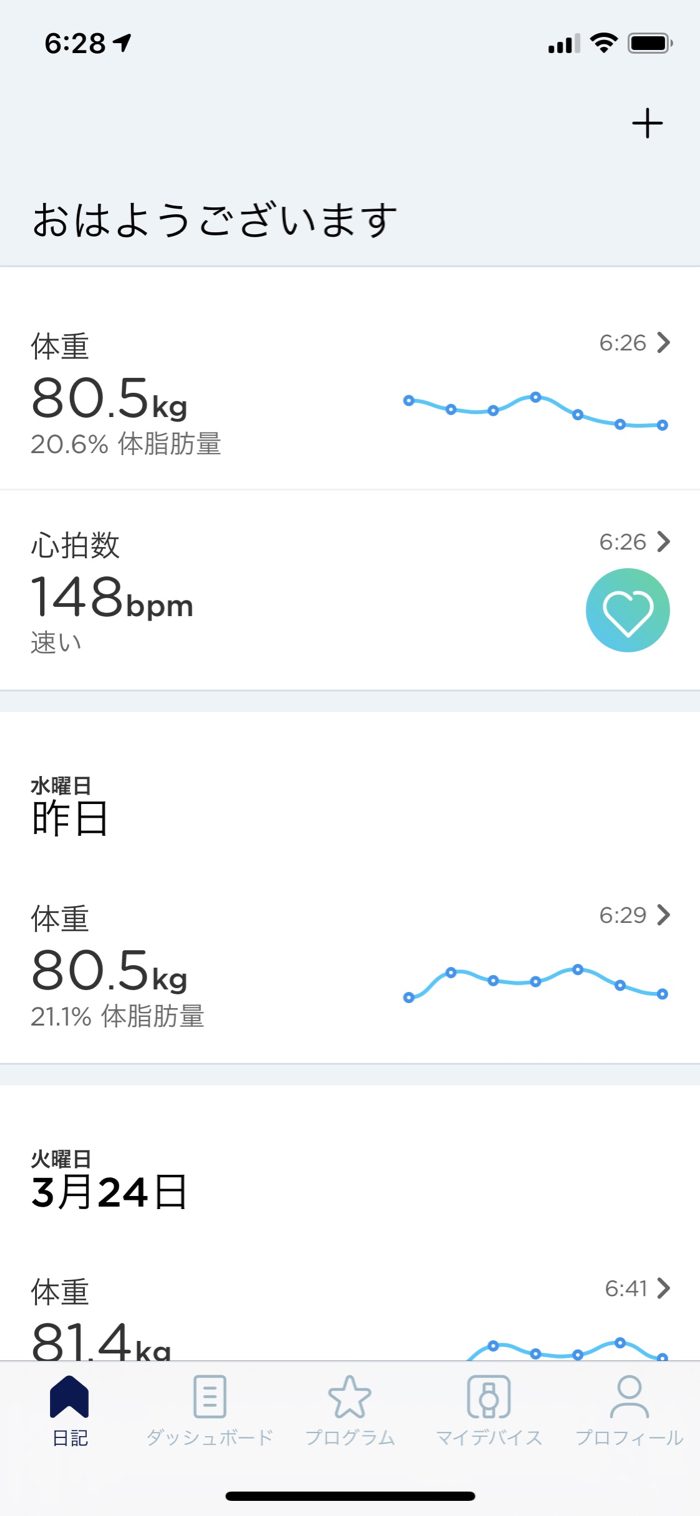Open the プロフィール tab
The image size is (700, 1516).
point(629,1410)
